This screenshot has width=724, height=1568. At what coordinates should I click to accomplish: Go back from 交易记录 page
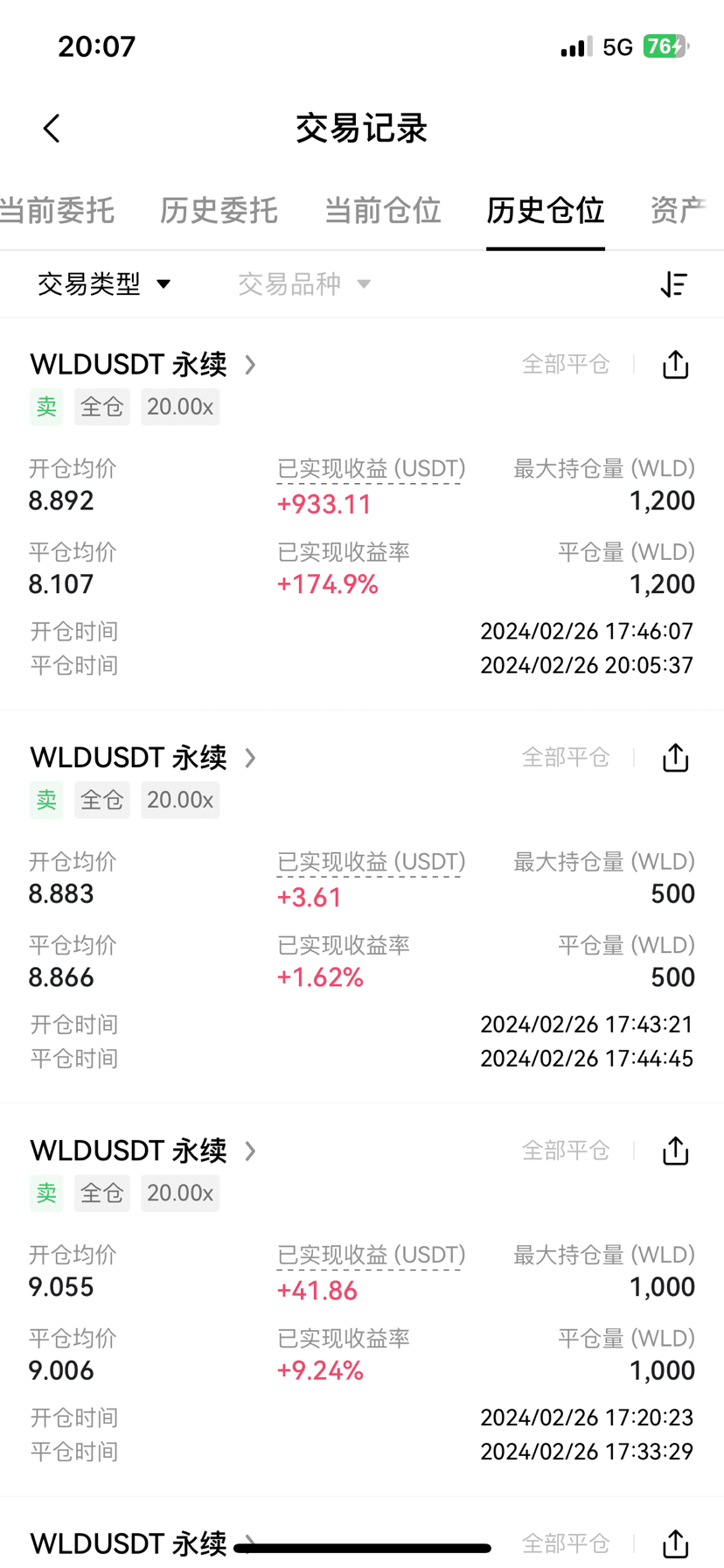52,129
